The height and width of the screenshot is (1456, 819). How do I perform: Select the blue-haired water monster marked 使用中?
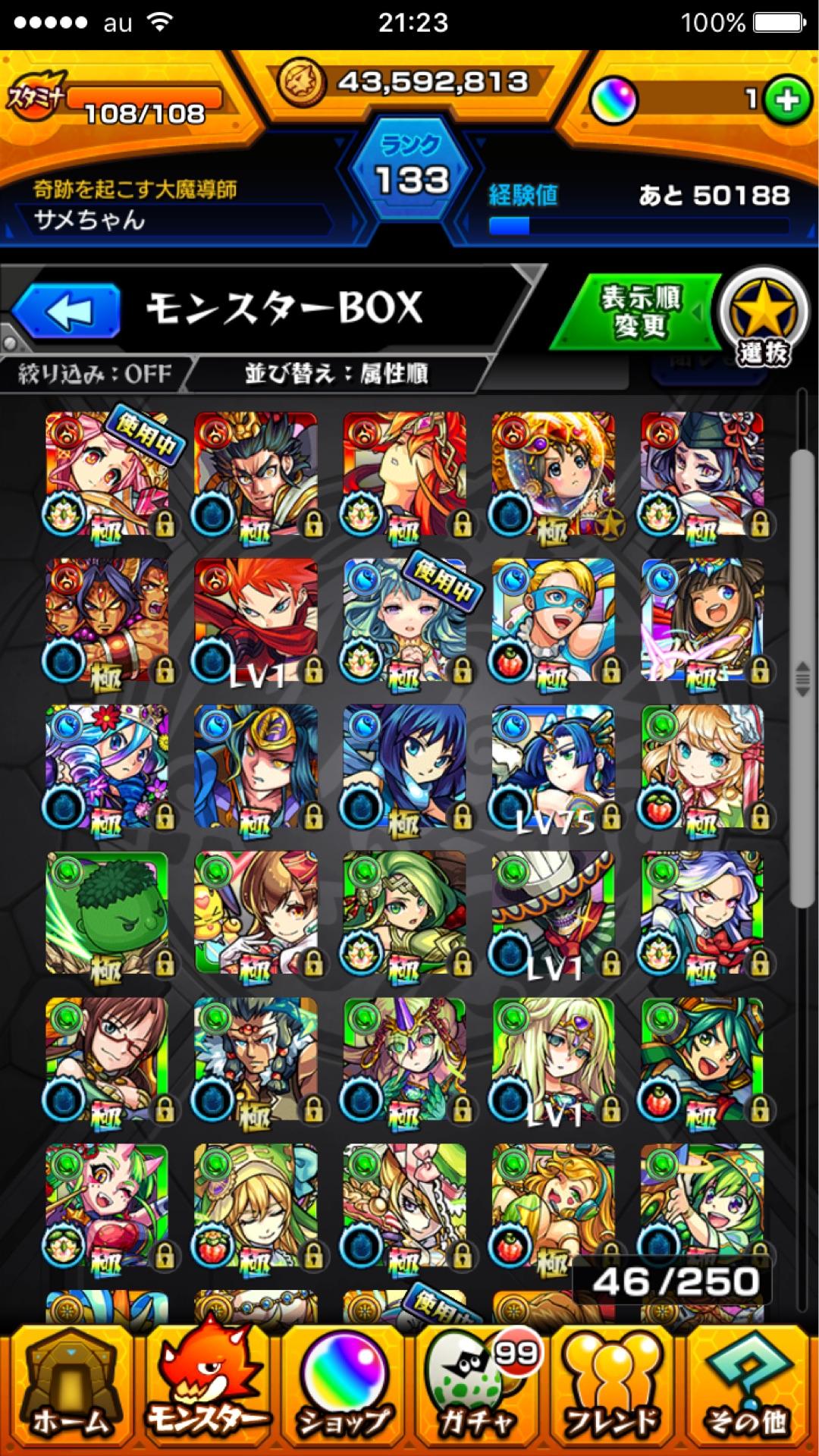point(405,620)
